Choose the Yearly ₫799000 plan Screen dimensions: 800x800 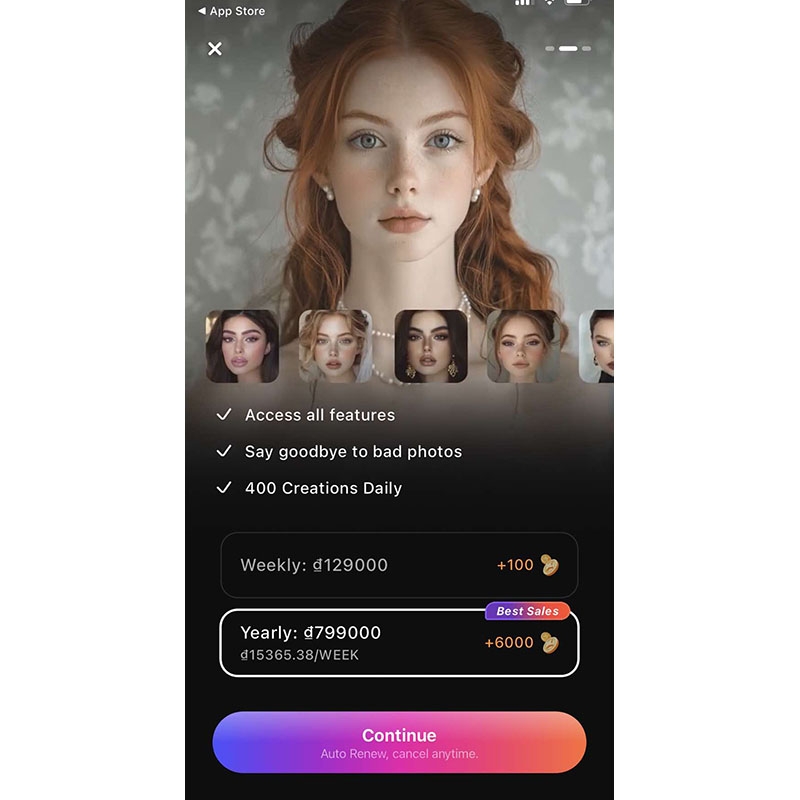[x=399, y=643]
